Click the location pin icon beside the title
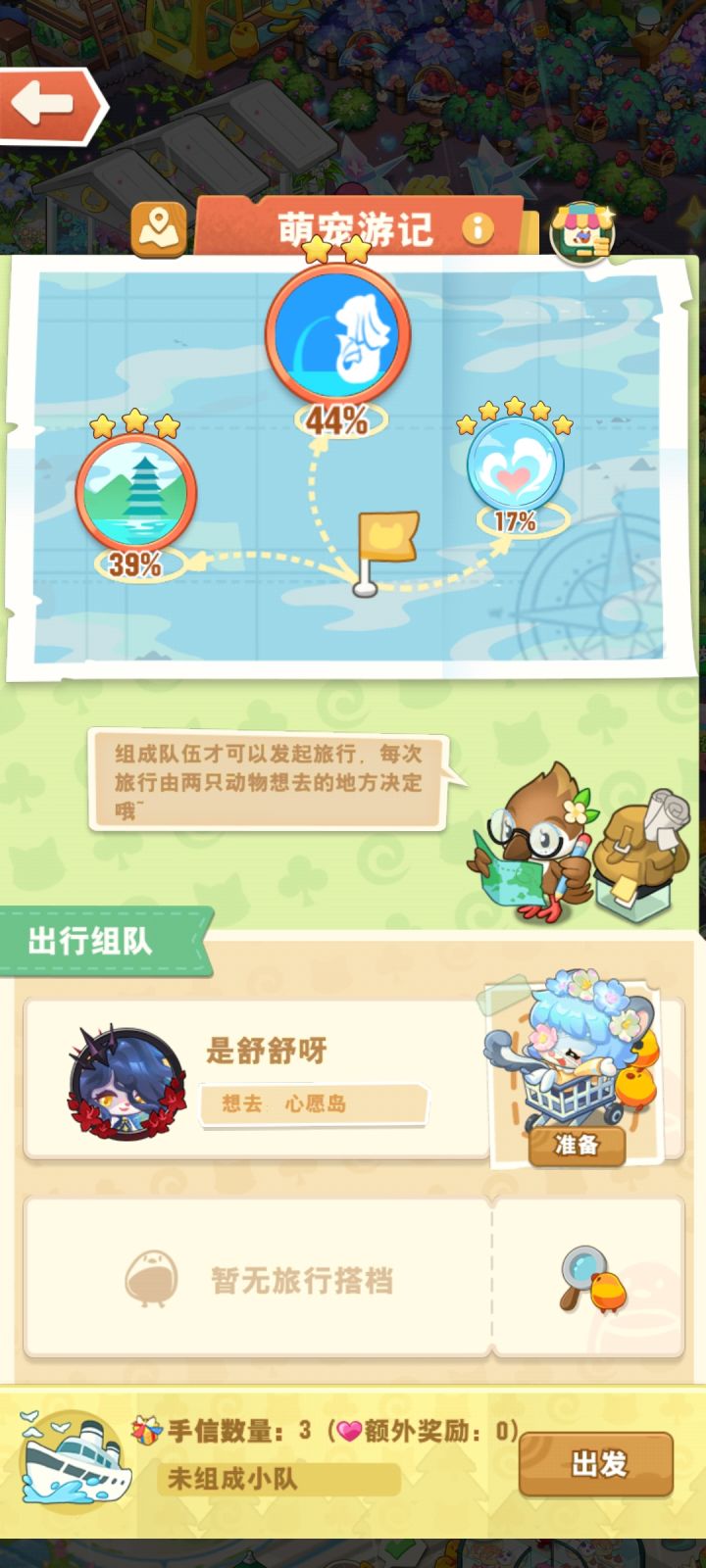The image size is (706, 1568). pyautogui.click(x=160, y=227)
